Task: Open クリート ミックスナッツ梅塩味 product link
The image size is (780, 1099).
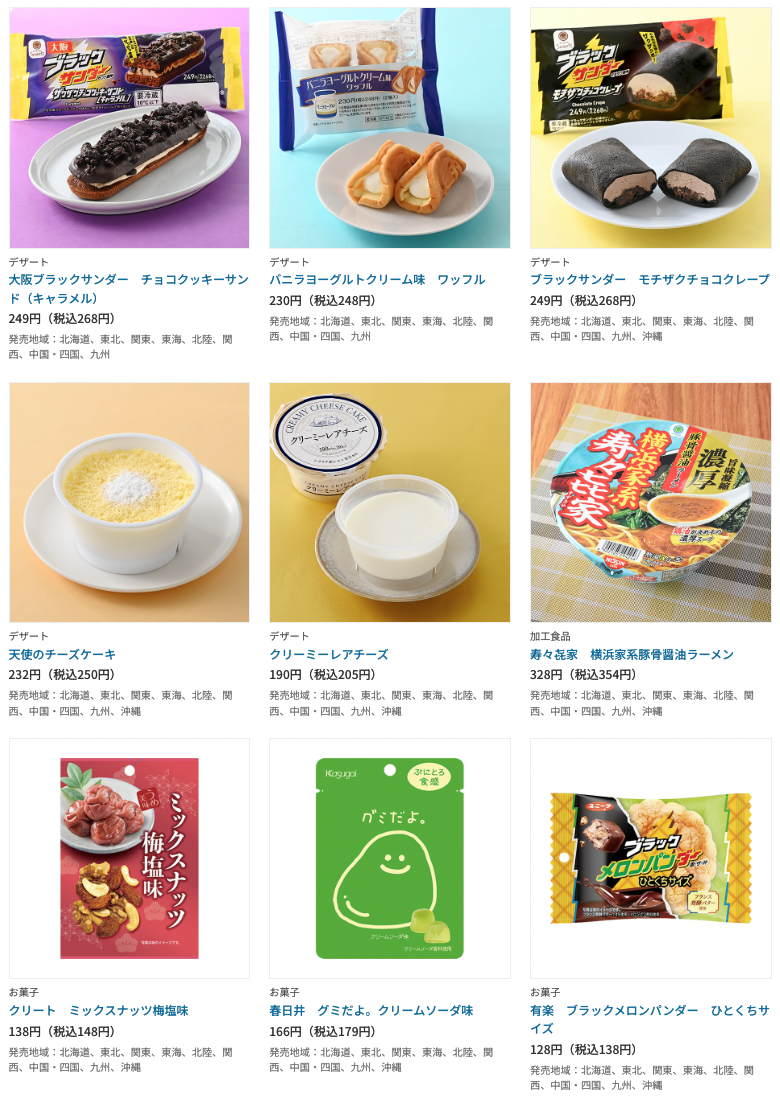Action: point(98,1011)
